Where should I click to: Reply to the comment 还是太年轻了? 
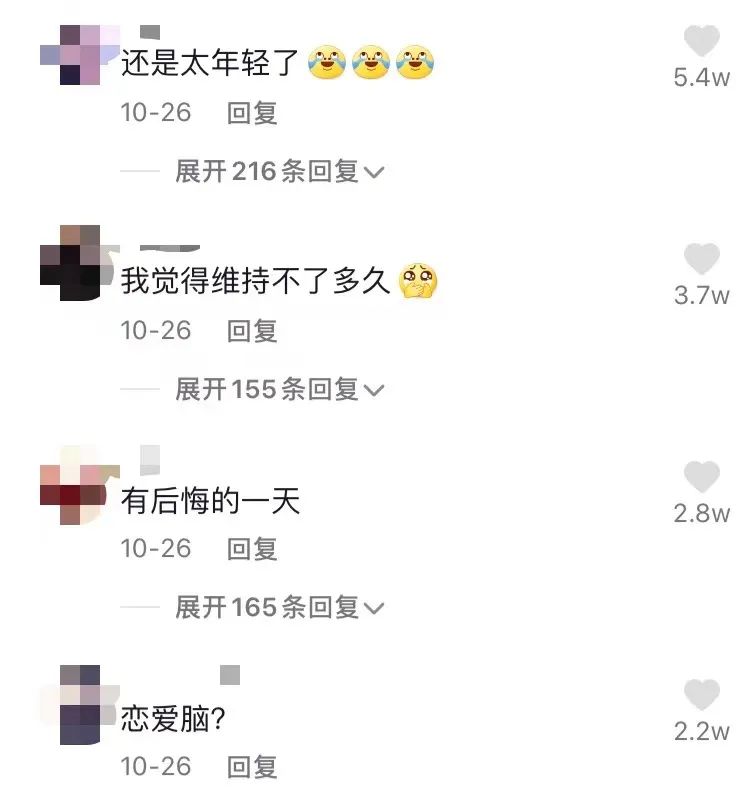(252, 113)
